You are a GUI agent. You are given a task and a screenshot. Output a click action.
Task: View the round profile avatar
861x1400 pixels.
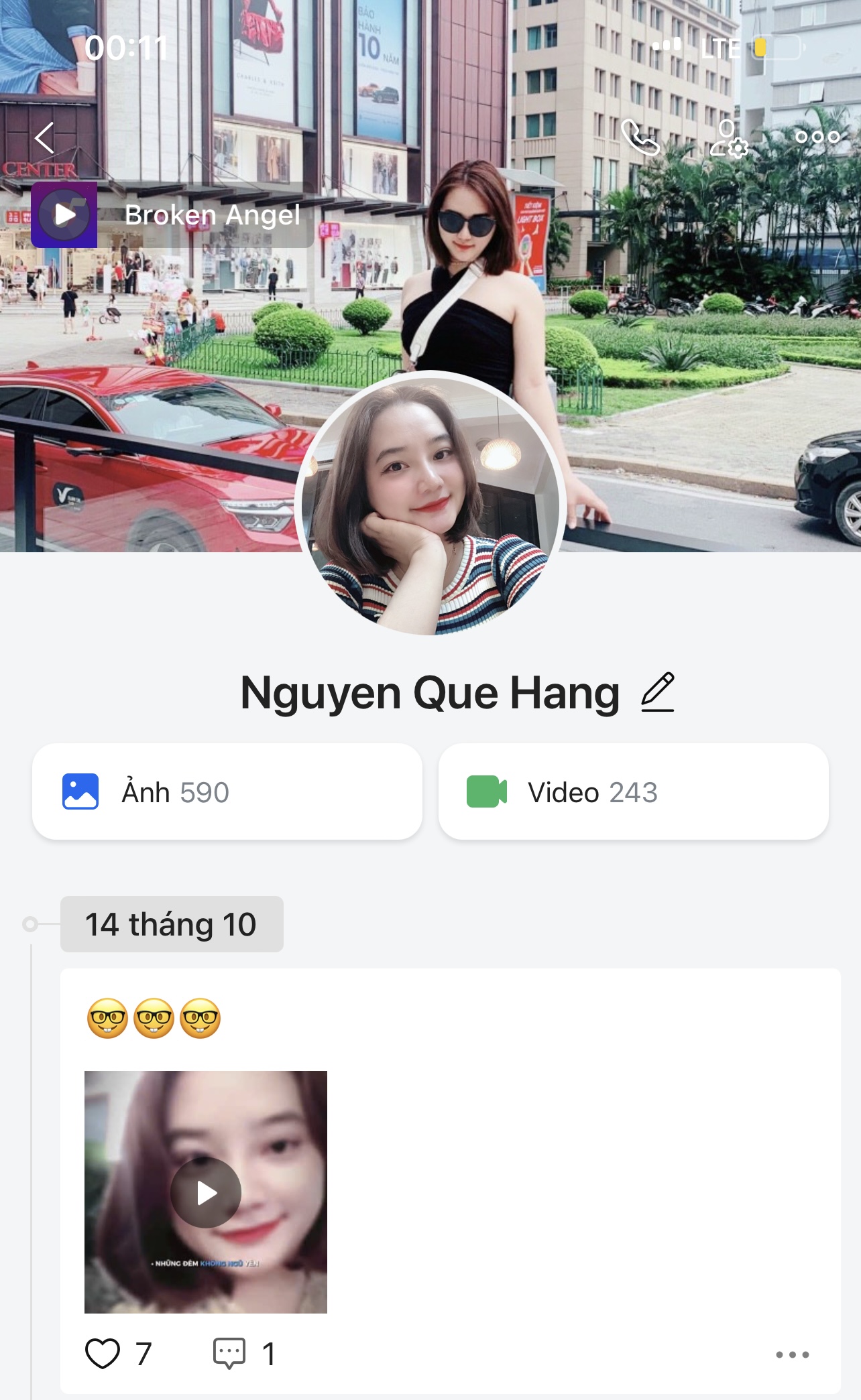click(430, 503)
